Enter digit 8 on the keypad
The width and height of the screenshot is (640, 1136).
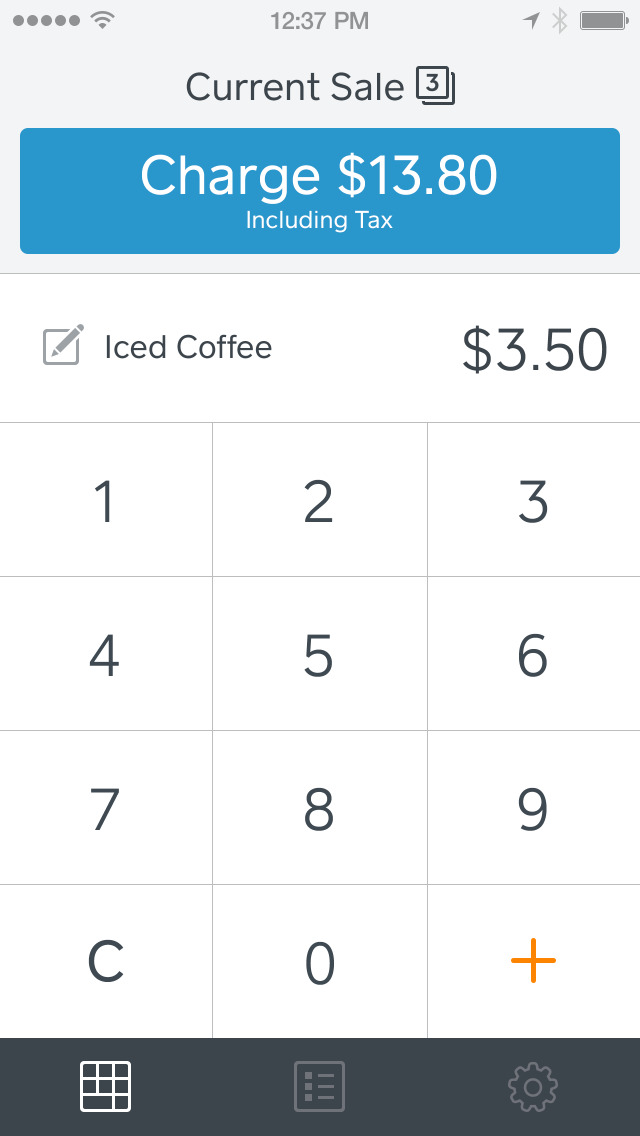(x=319, y=808)
